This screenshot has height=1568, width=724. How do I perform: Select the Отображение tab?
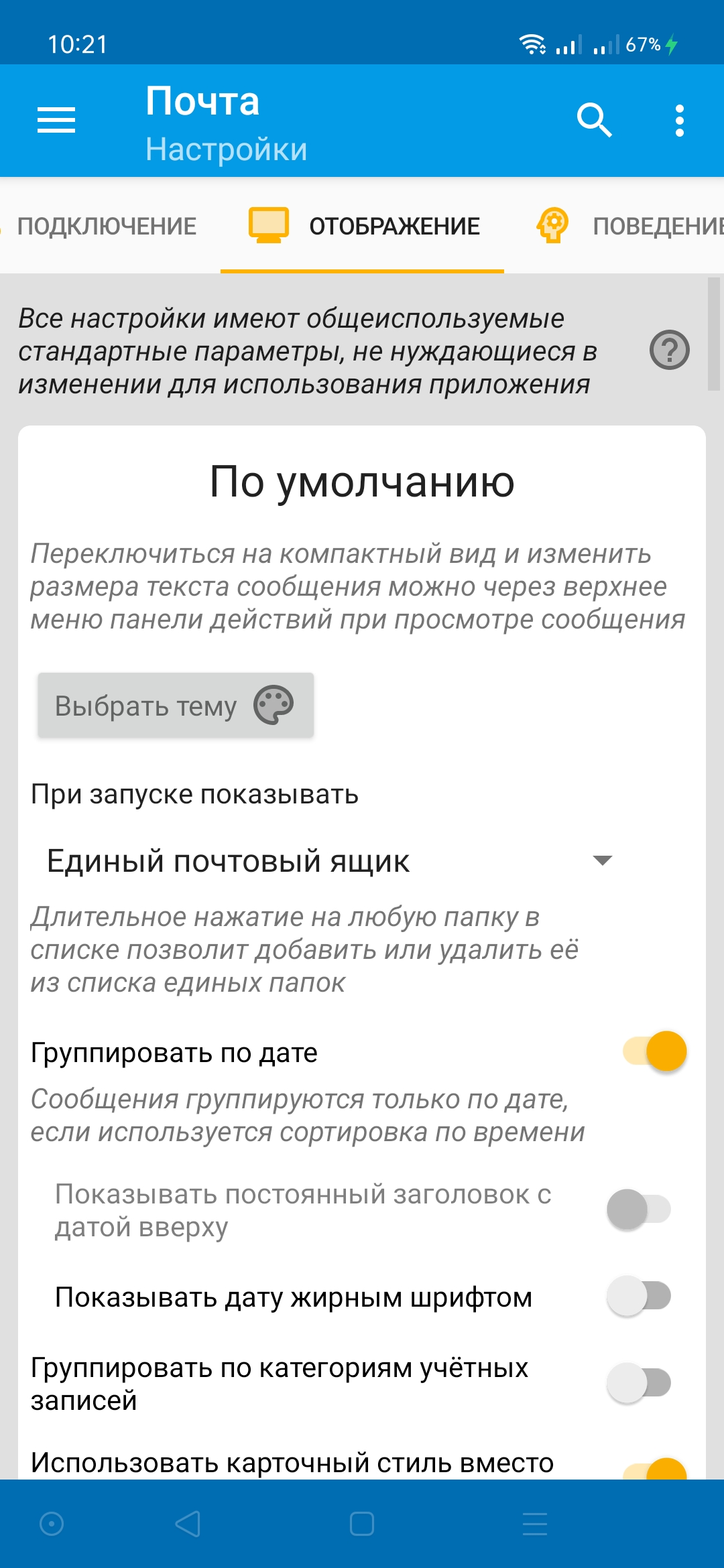pyautogui.click(x=363, y=226)
